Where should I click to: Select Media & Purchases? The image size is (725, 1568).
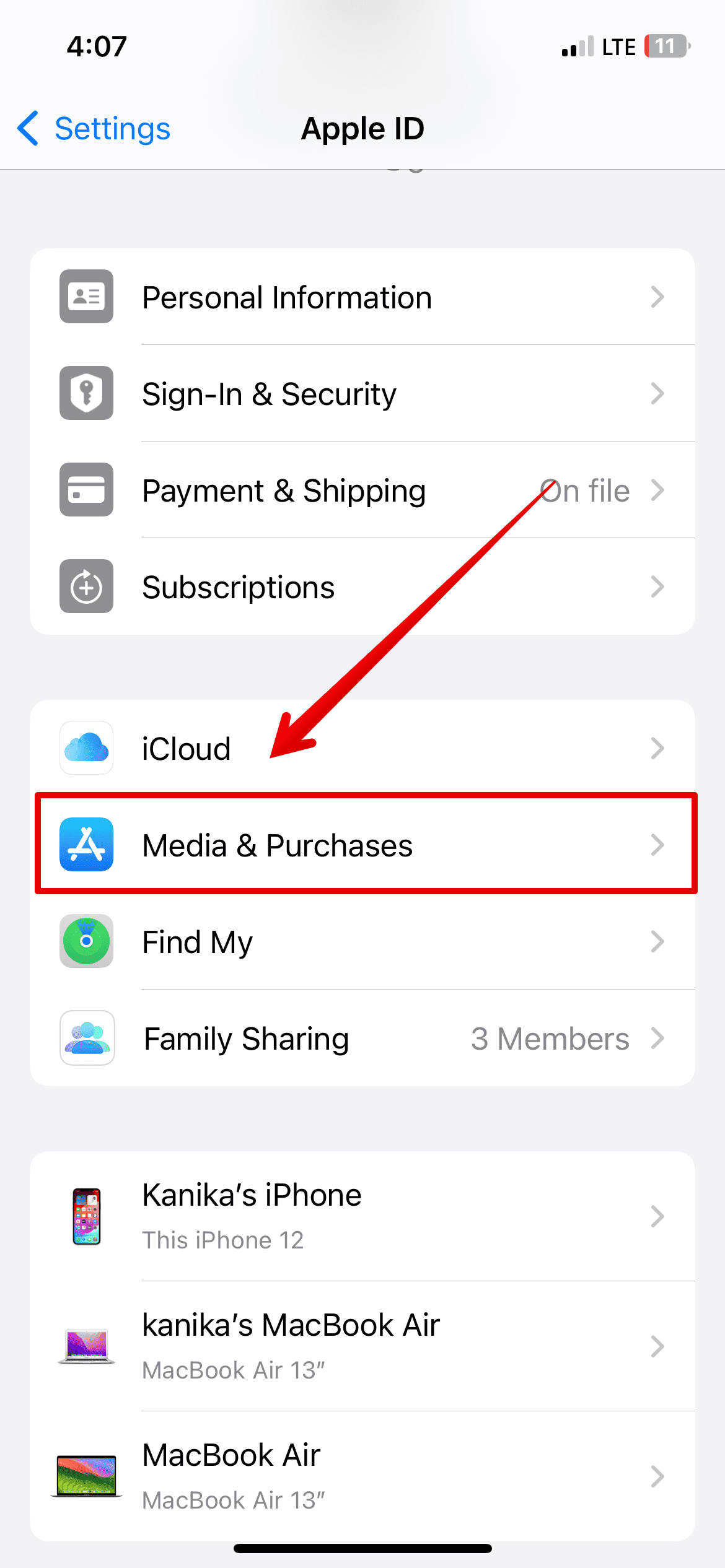(x=362, y=845)
